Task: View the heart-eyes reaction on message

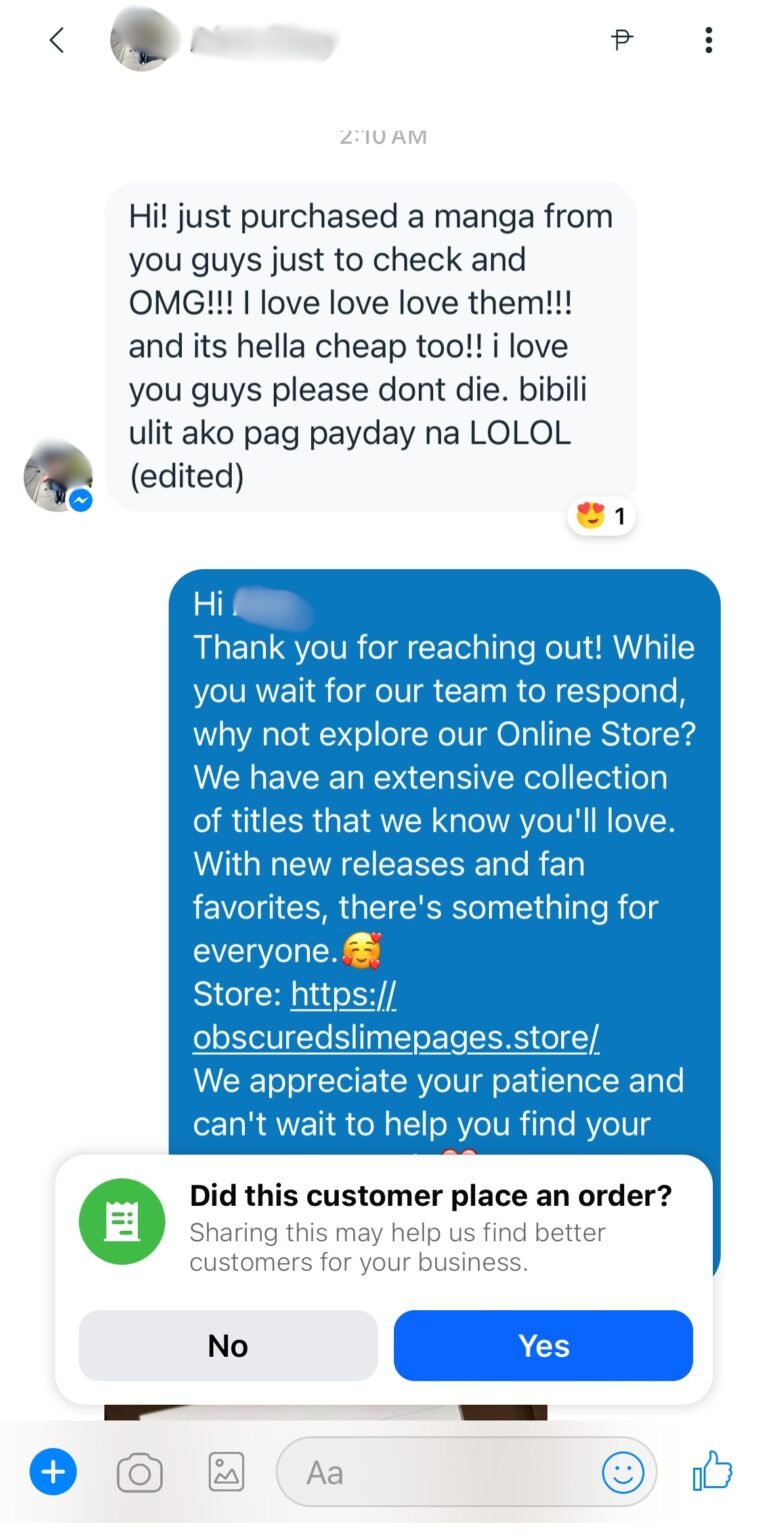Action: click(602, 516)
